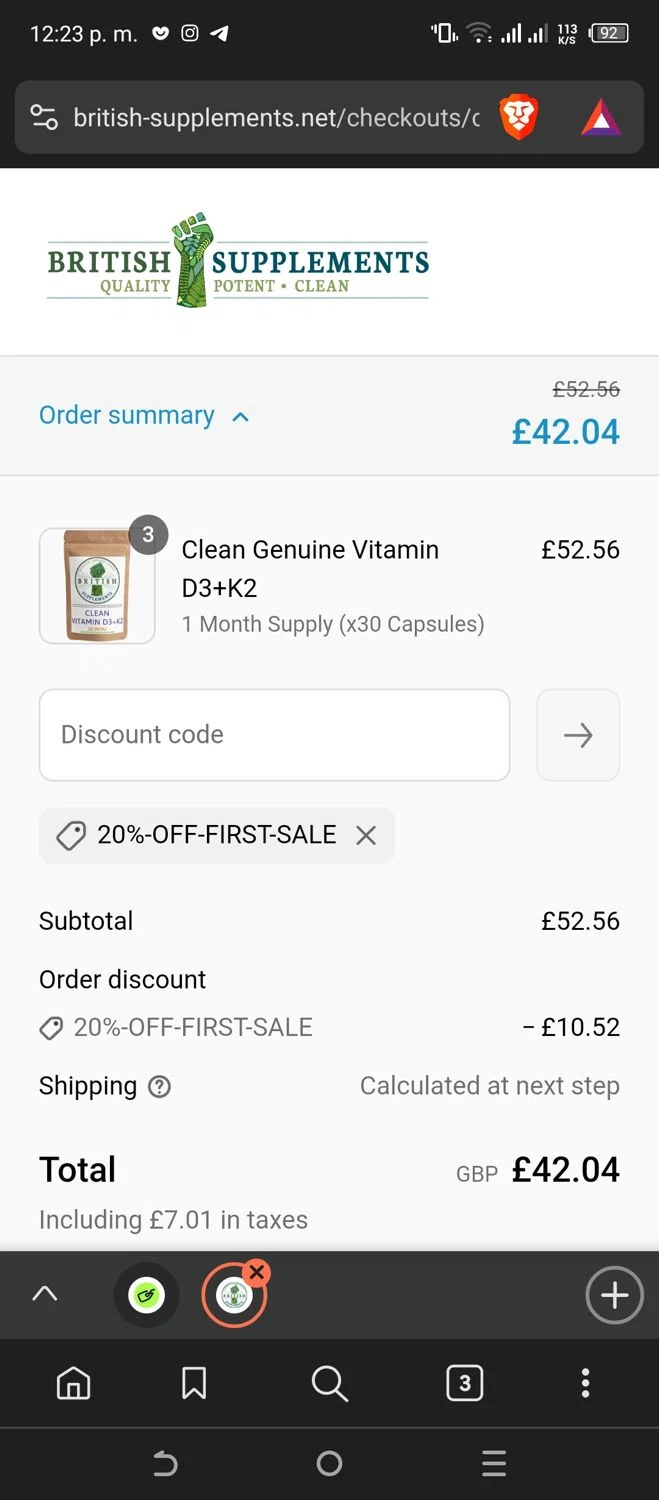Focus the Discount code field

(x=274, y=735)
